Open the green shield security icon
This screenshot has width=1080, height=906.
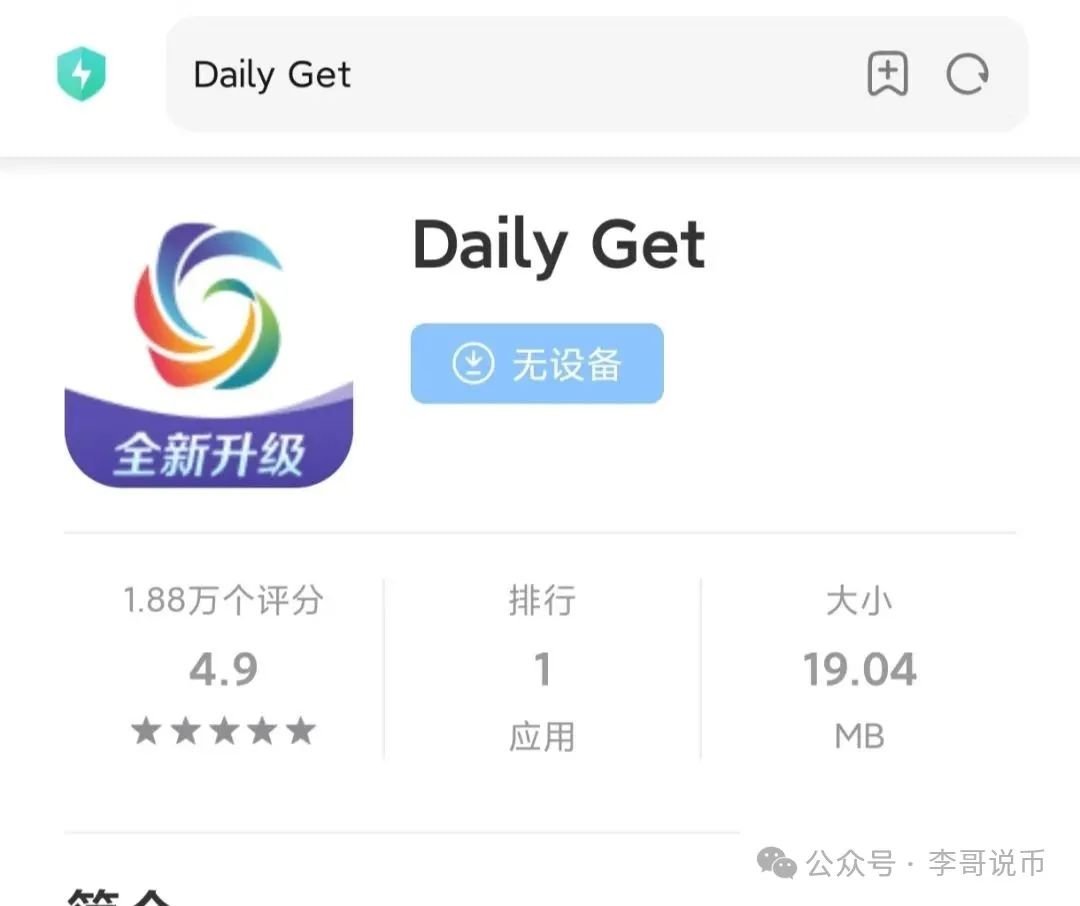click(x=81, y=75)
